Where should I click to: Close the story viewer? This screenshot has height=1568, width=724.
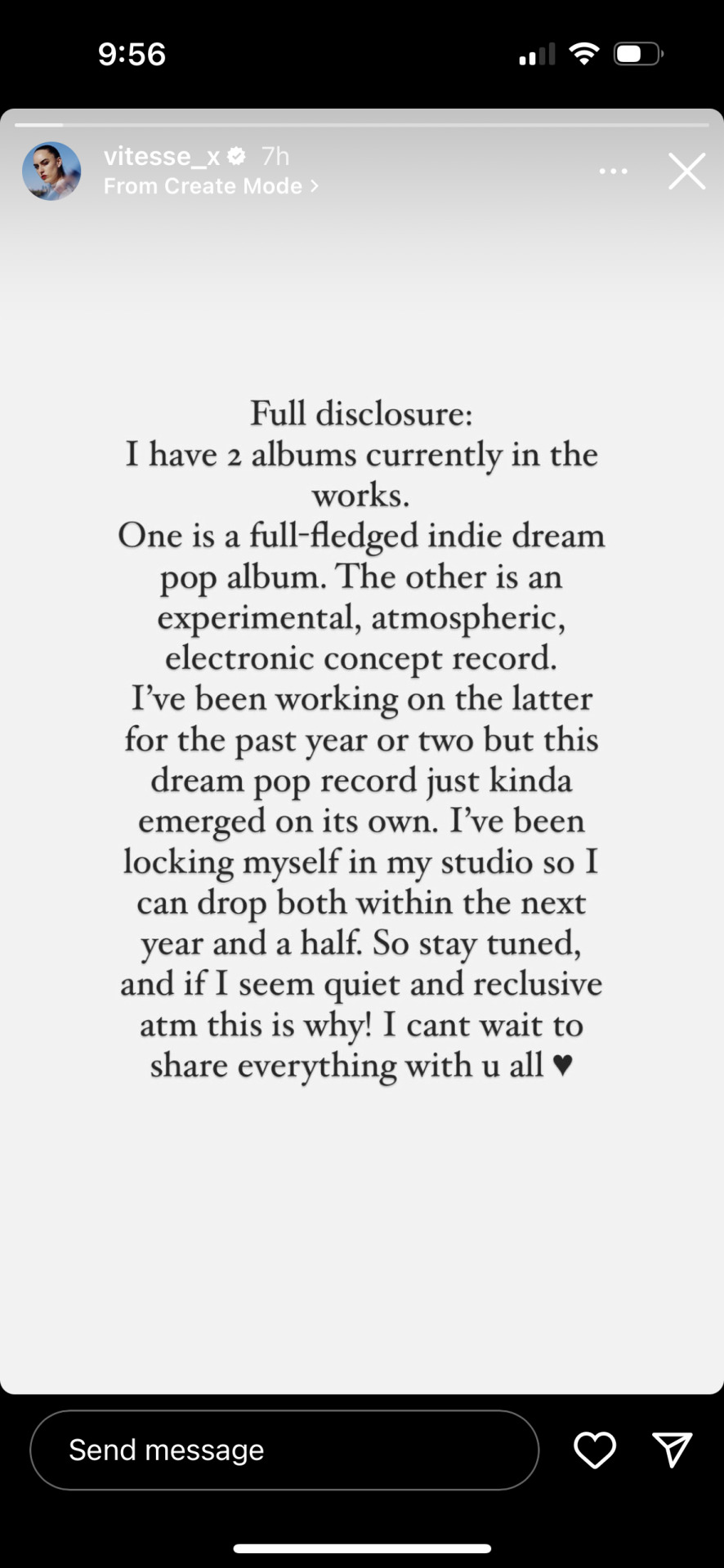point(686,171)
